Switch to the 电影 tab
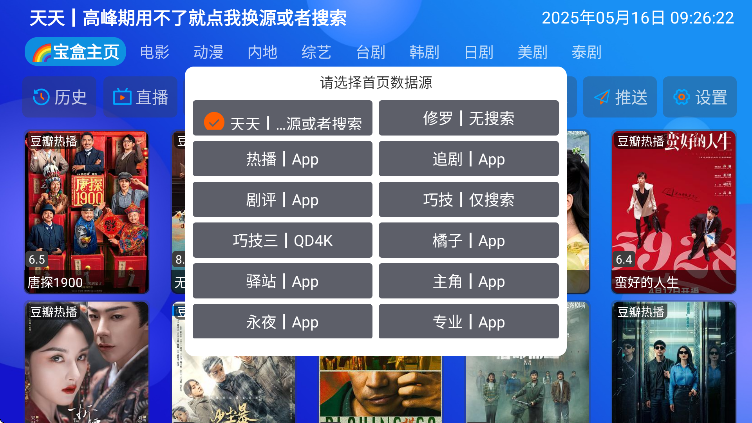752x423 pixels. point(155,52)
